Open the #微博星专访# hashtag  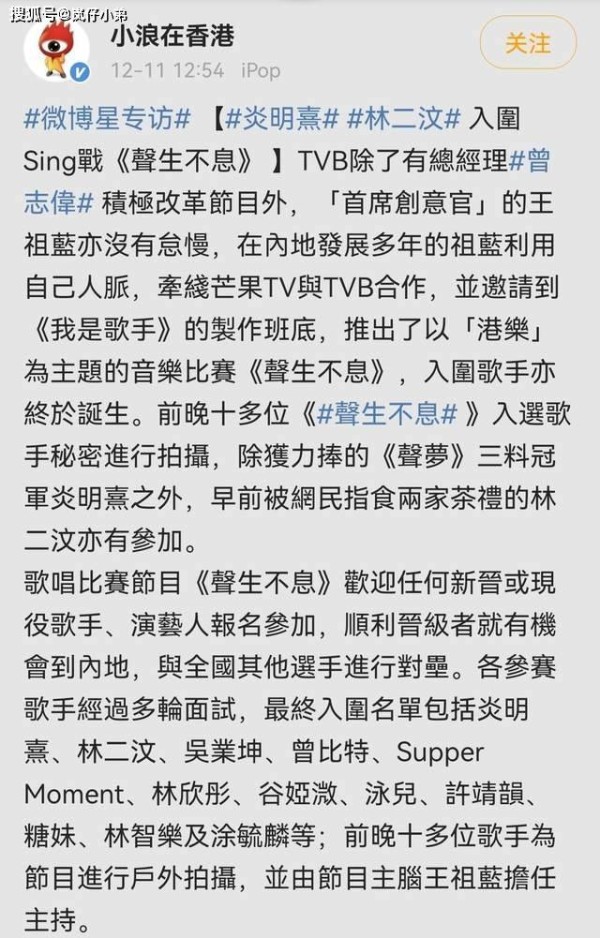(x=106, y=119)
